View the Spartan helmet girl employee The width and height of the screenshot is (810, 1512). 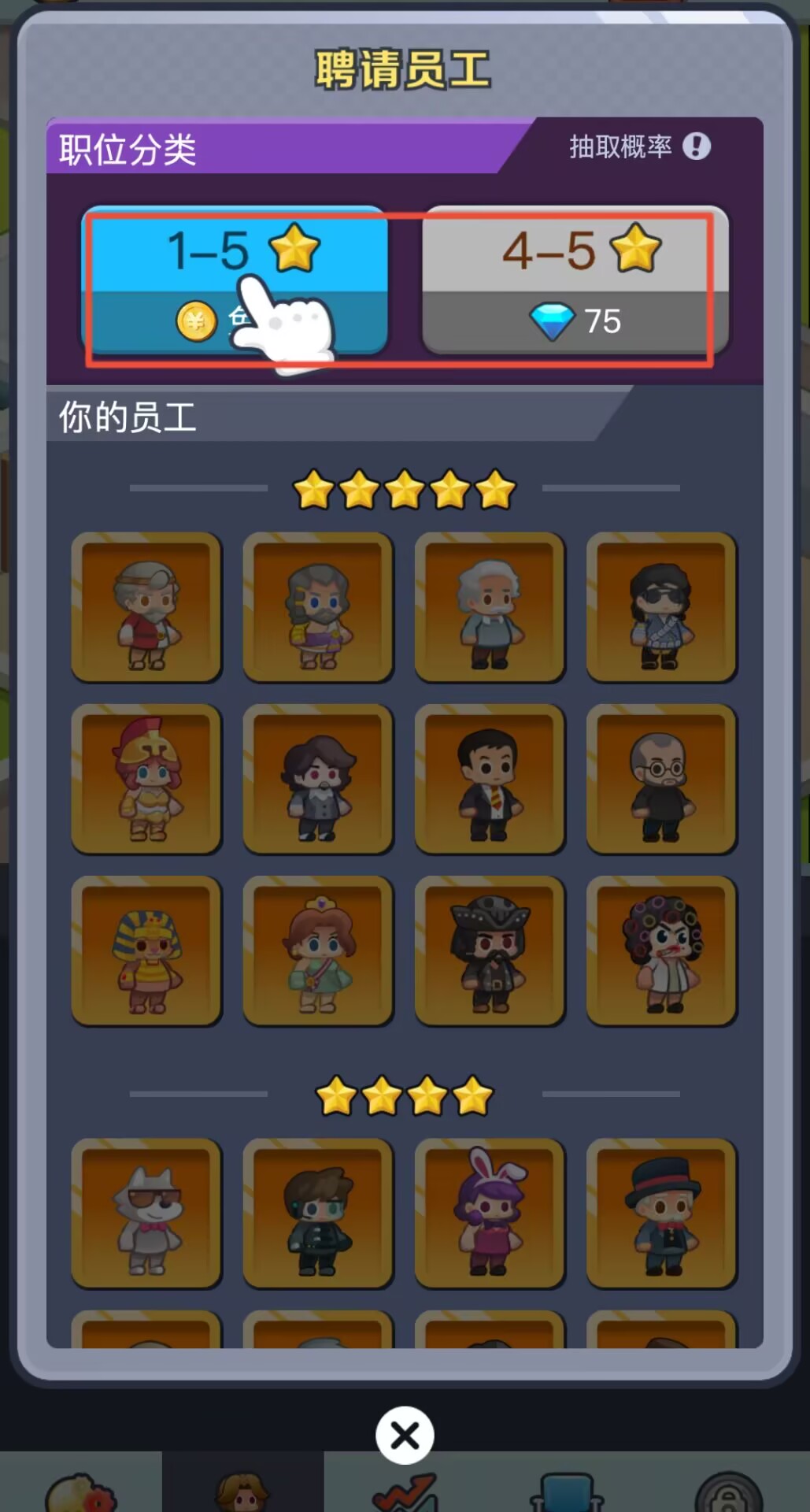point(146,779)
